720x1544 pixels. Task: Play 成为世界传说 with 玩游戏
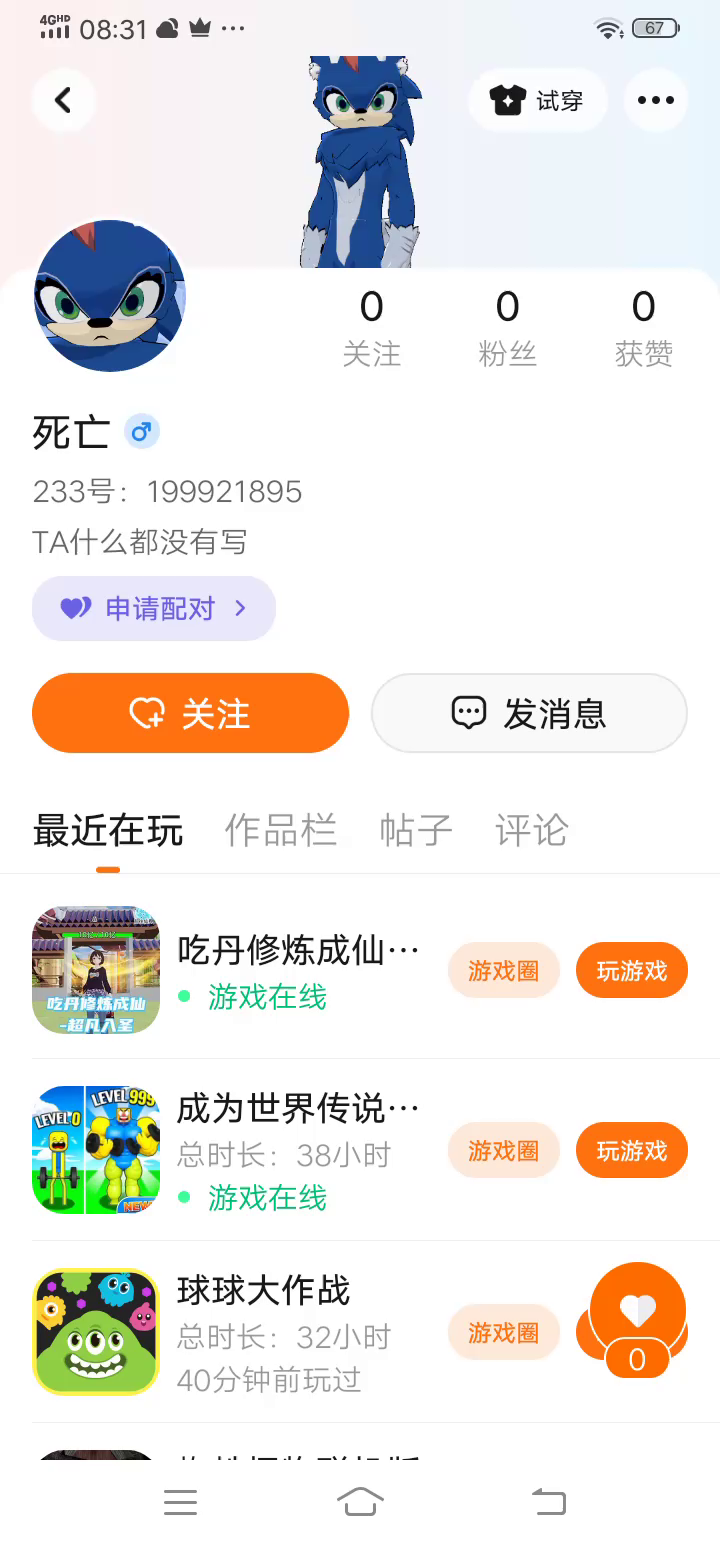coord(631,1151)
